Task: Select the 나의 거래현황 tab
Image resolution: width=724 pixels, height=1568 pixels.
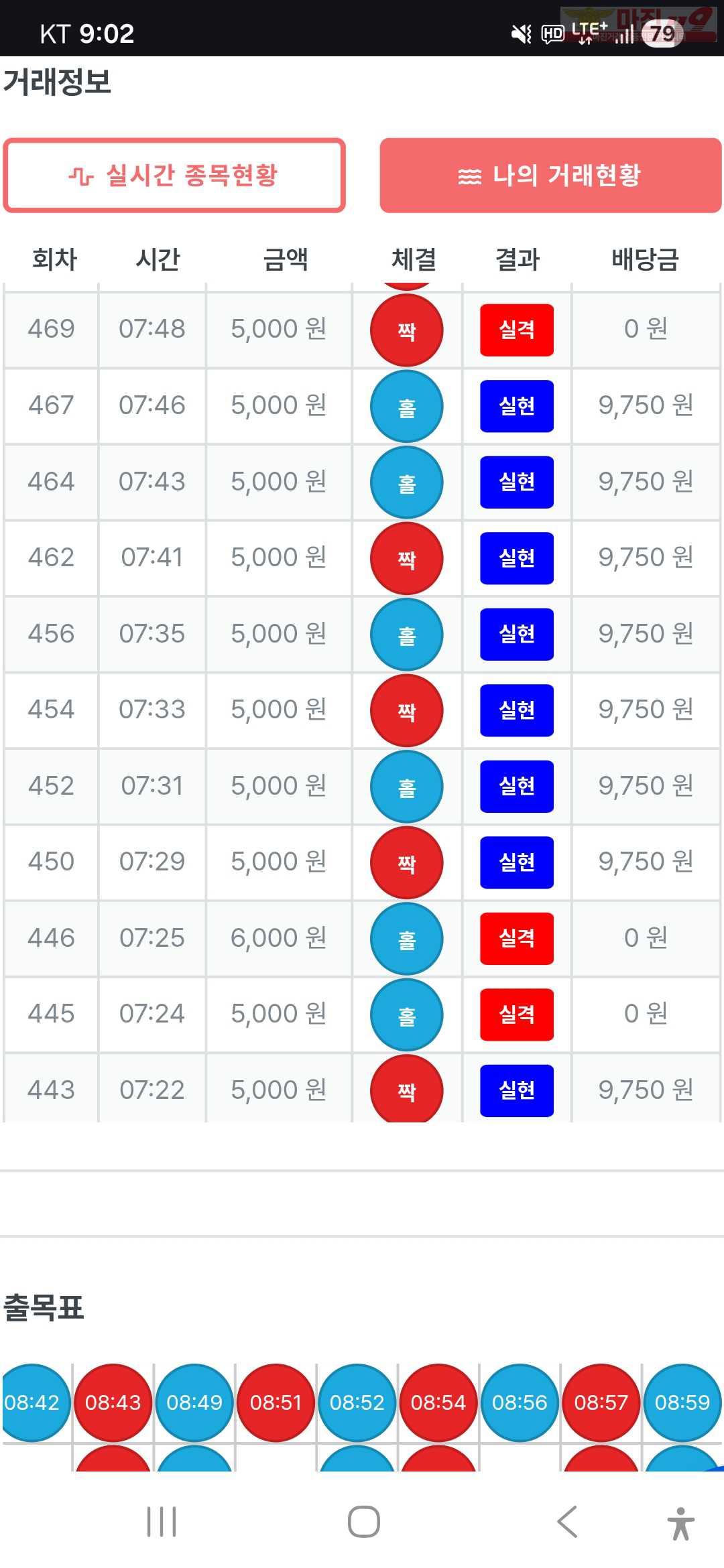Action: pyautogui.click(x=550, y=176)
